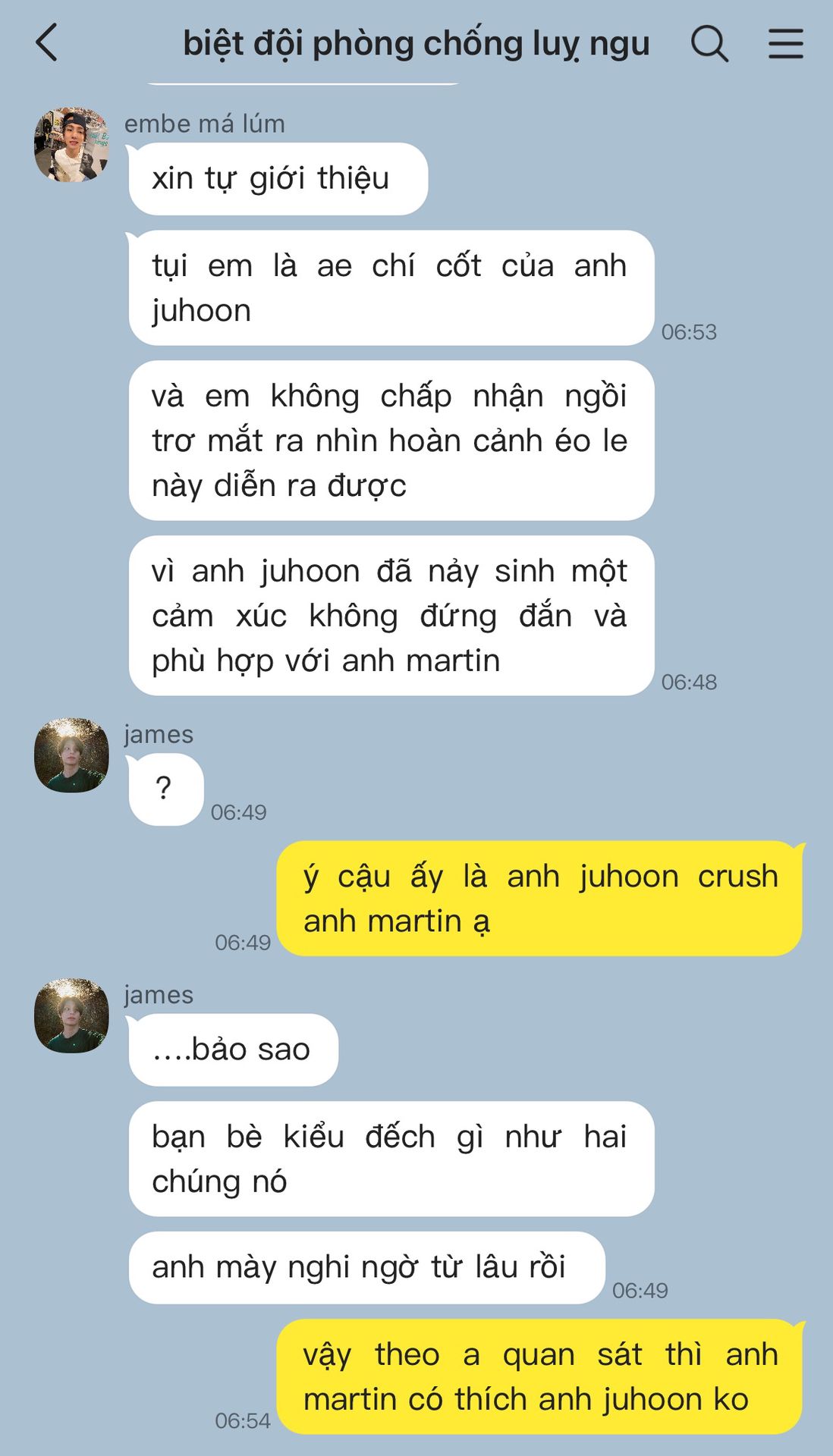Tap james's avatar beside "....bảo sao"
The height and width of the screenshot is (1456, 833).
[71, 1015]
